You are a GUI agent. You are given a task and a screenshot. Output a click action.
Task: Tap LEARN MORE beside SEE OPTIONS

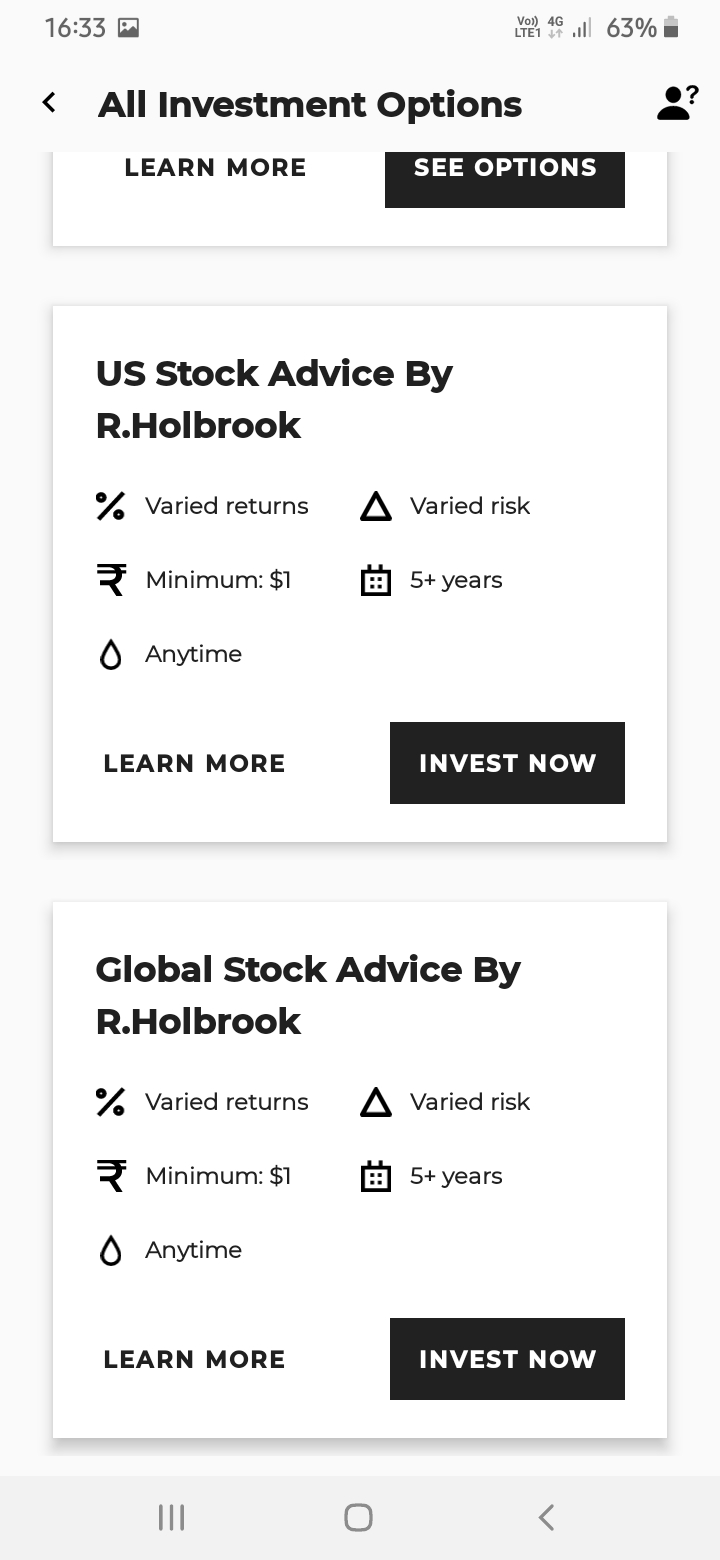[x=215, y=168]
